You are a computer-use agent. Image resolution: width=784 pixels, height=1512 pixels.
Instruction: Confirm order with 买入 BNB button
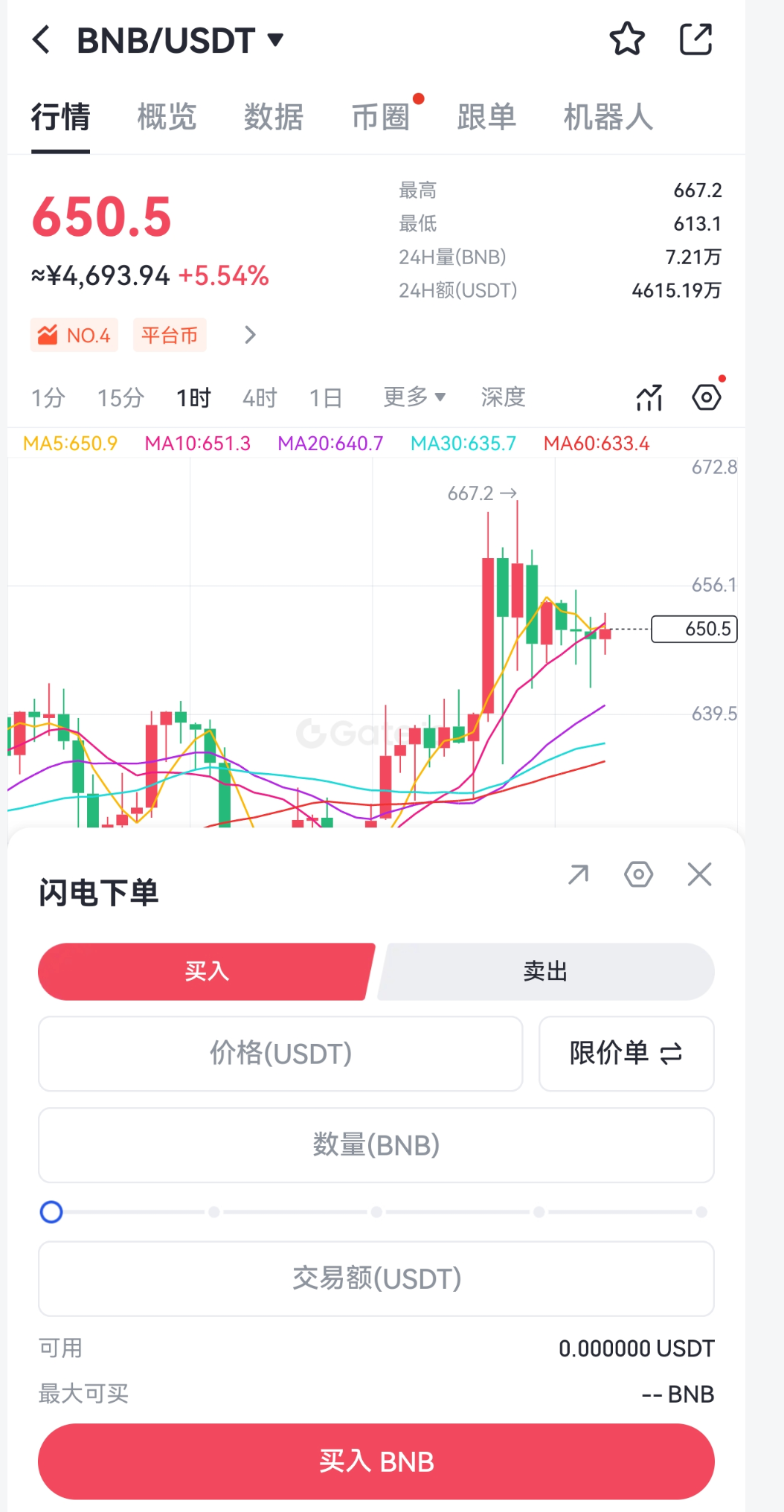pyautogui.click(x=376, y=1461)
